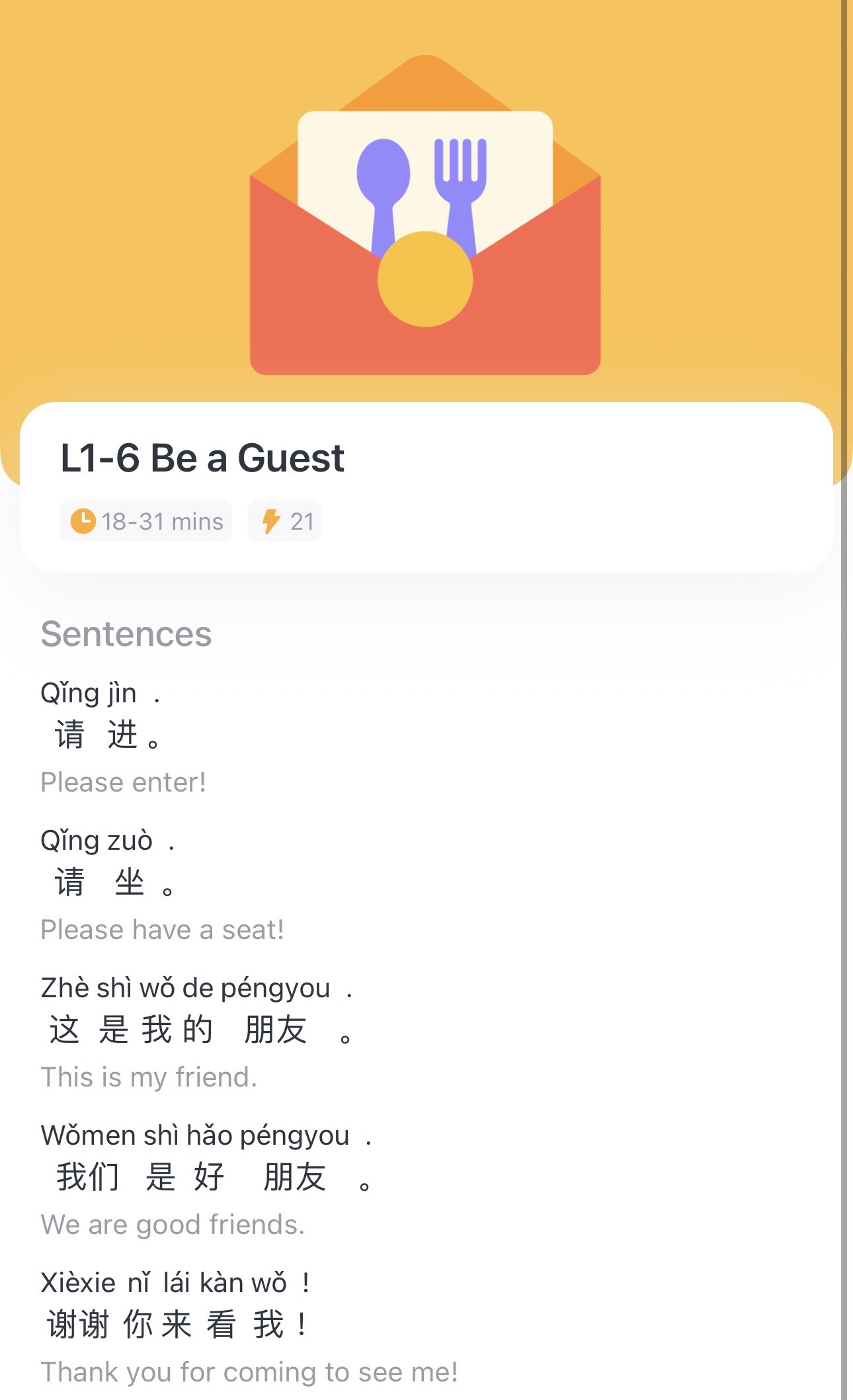Image resolution: width=853 pixels, height=1400 pixels.
Task: Play "Wǒmen shì hǎo péngyou" sentence
Action: tap(206, 1179)
